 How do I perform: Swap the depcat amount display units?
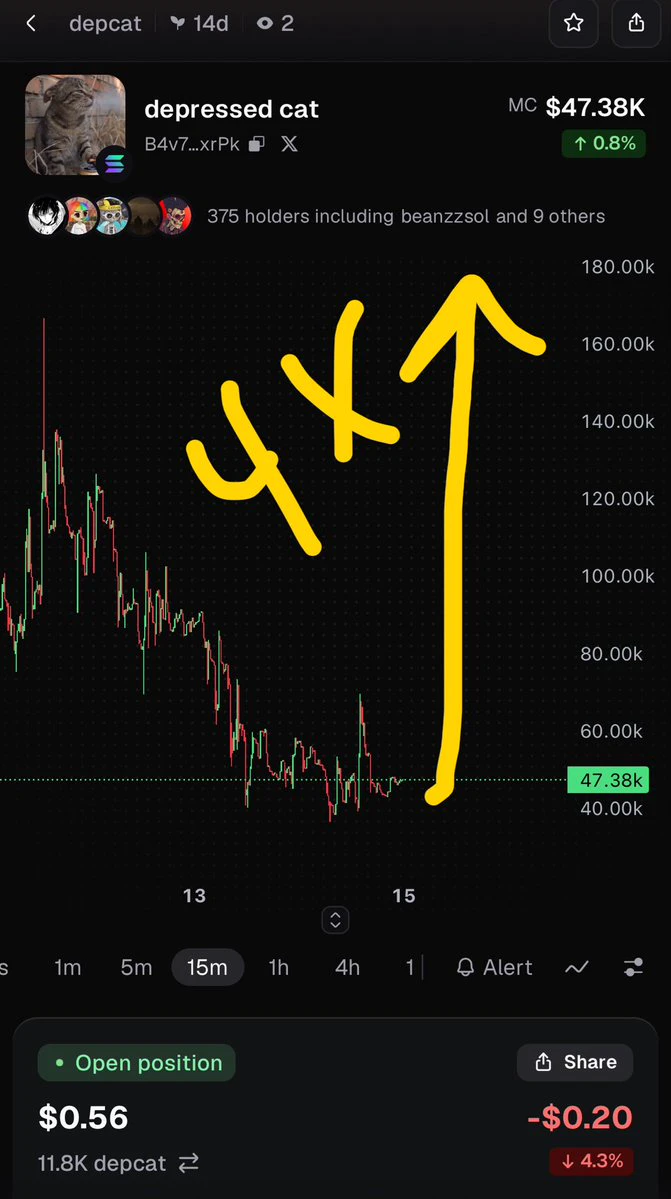click(188, 1163)
